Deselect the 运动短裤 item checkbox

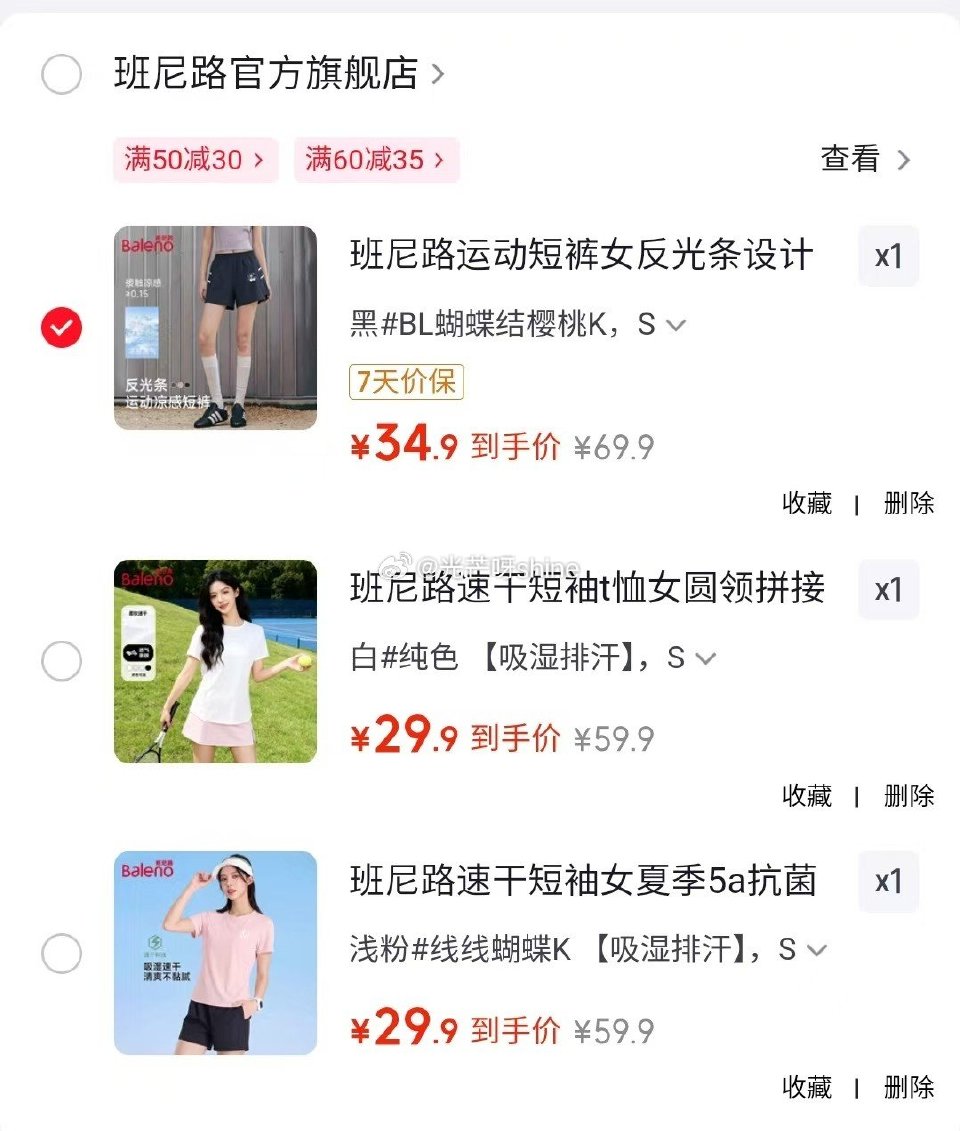(x=60, y=326)
